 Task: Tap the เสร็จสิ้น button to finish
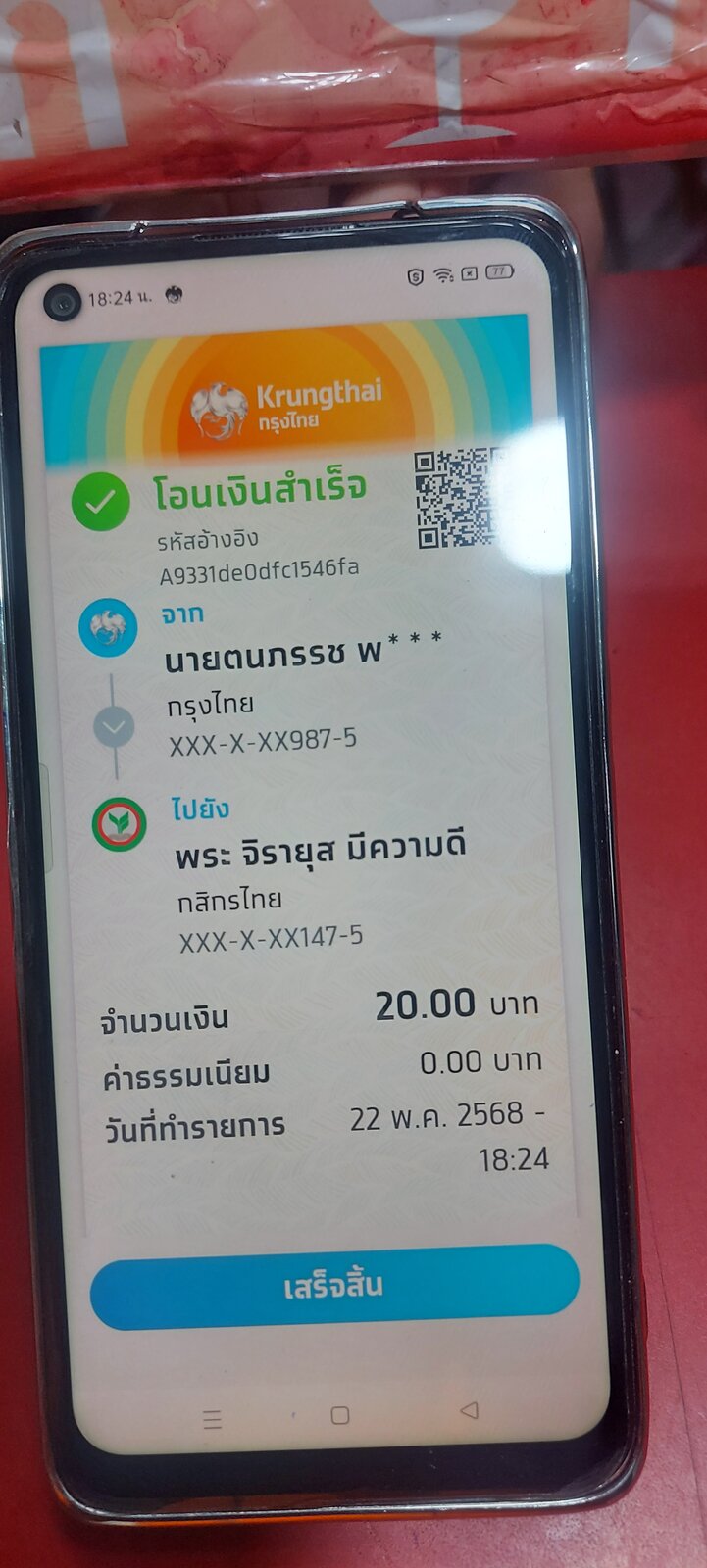click(334, 1287)
